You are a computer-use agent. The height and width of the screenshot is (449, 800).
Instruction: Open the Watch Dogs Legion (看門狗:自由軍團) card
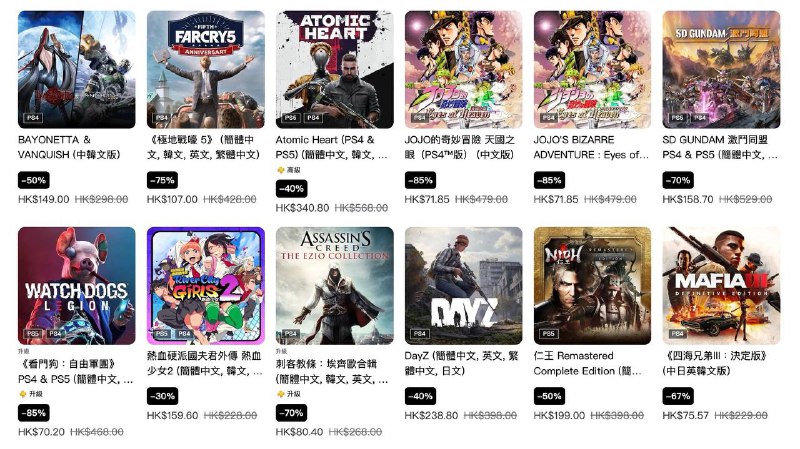click(x=77, y=286)
